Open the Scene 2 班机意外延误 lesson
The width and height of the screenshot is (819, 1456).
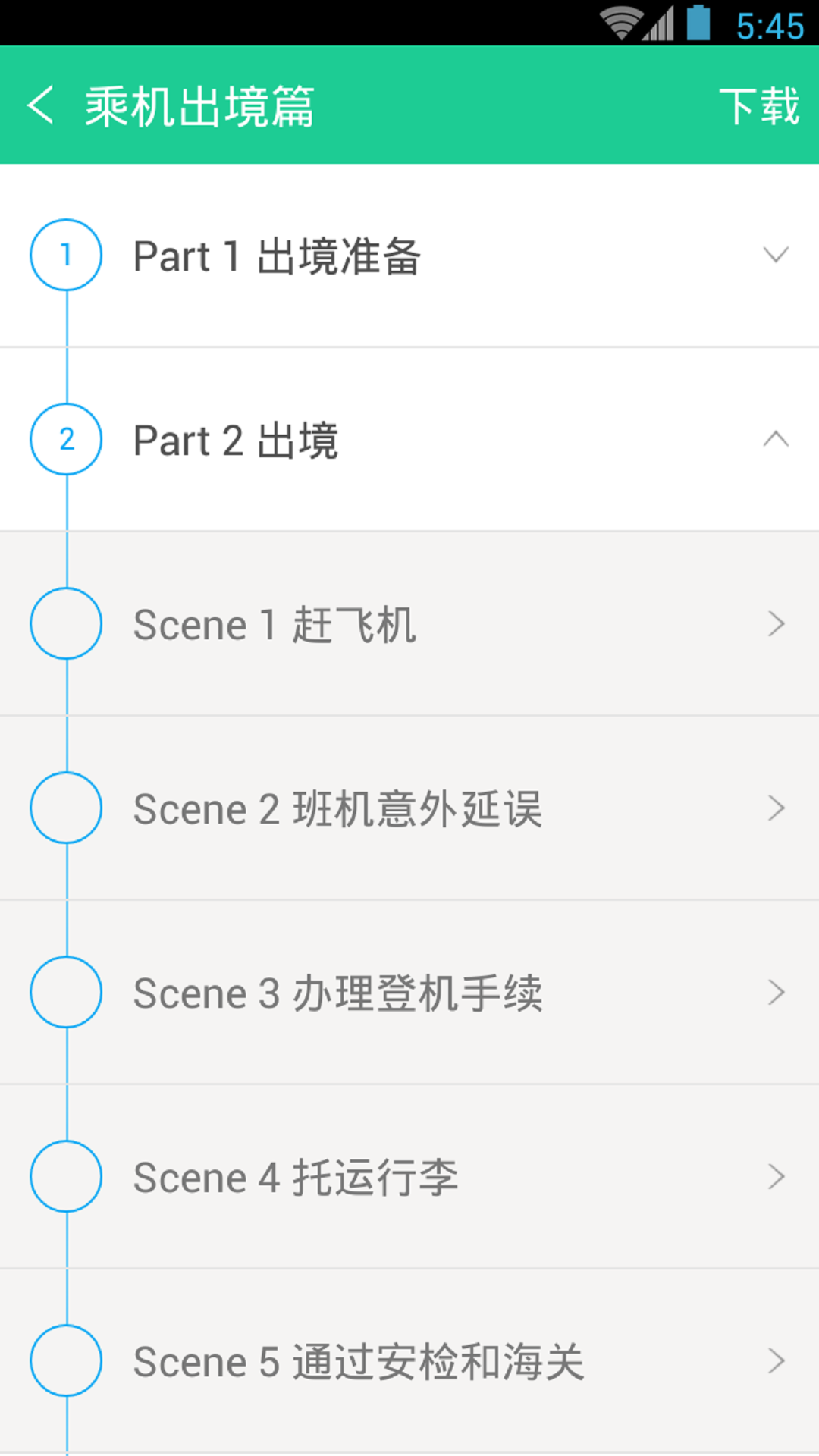pos(775,808)
